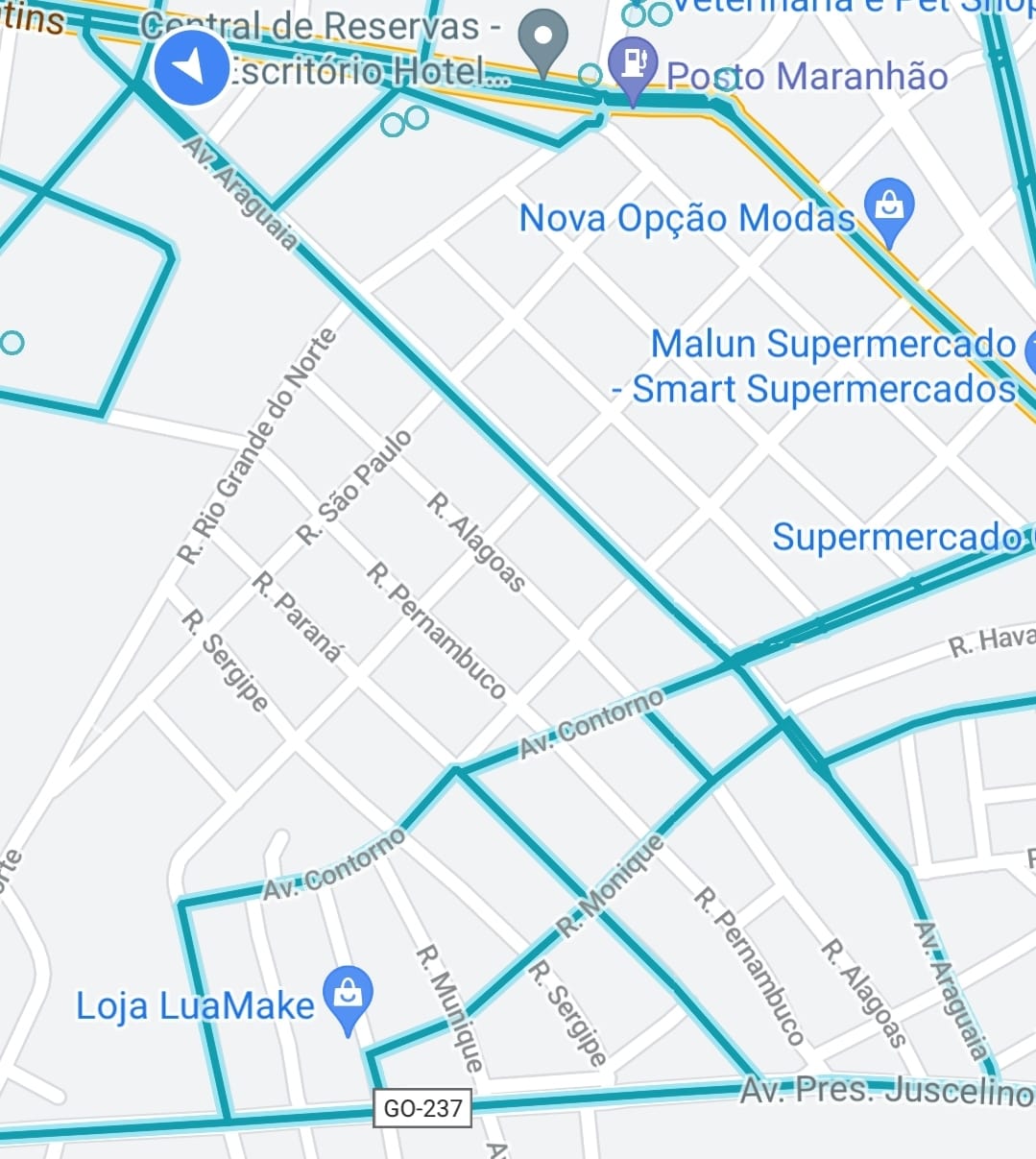Tap the blue current-location arrow
This screenshot has height=1159, width=1036.
click(x=192, y=67)
